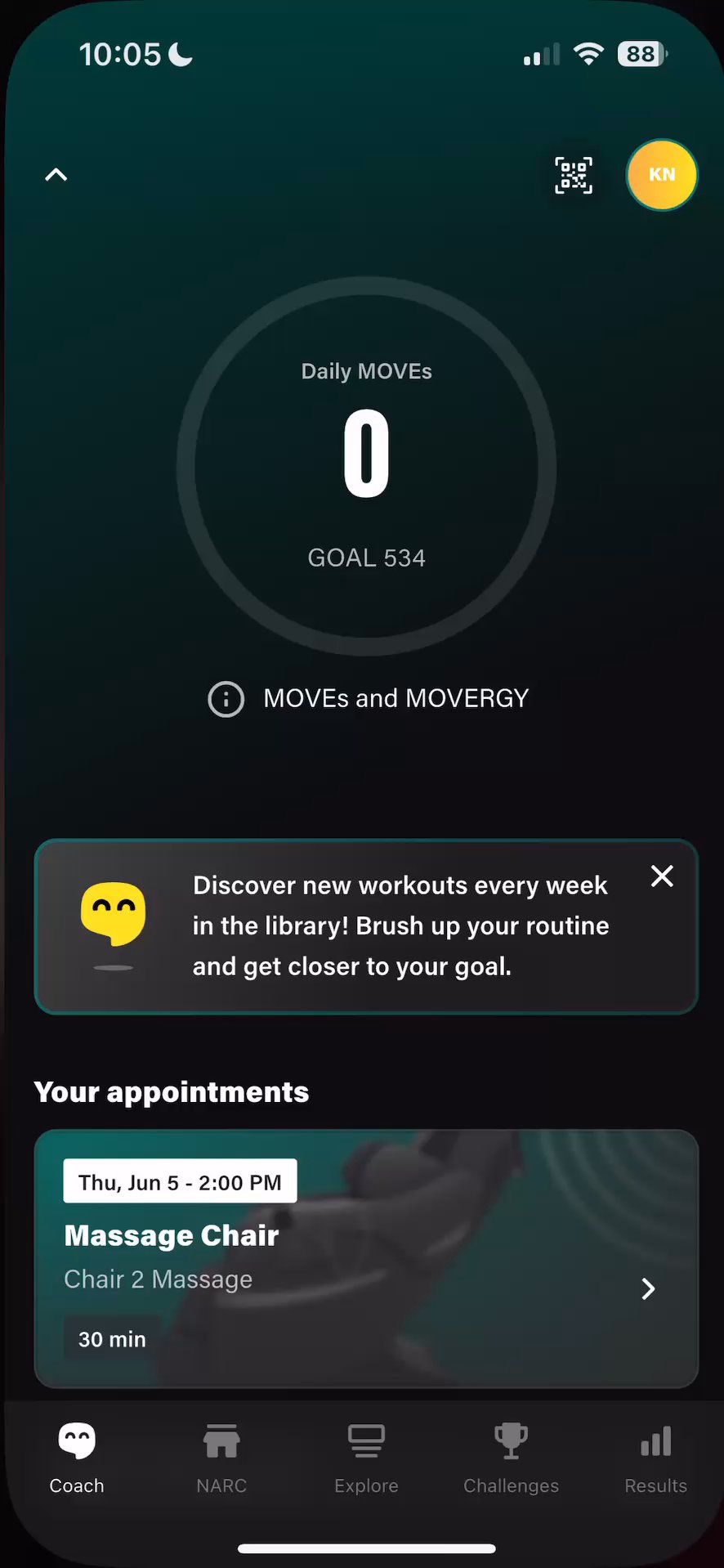The image size is (724, 1568).
Task: Tap the Daily MOVEs goal ring
Action: pyautogui.click(x=366, y=466)
